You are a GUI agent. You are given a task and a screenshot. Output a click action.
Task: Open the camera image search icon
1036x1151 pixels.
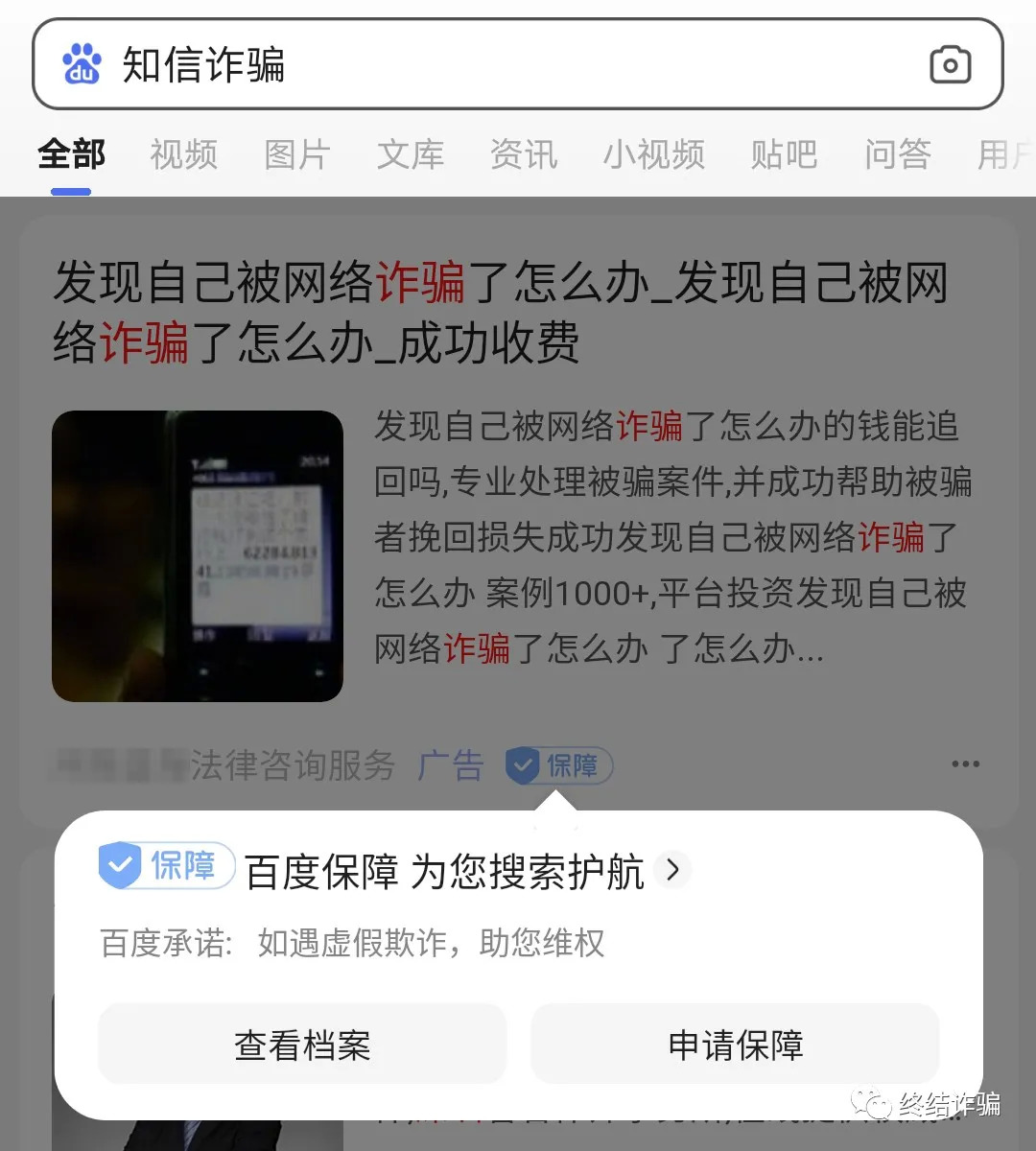(950, 65)
